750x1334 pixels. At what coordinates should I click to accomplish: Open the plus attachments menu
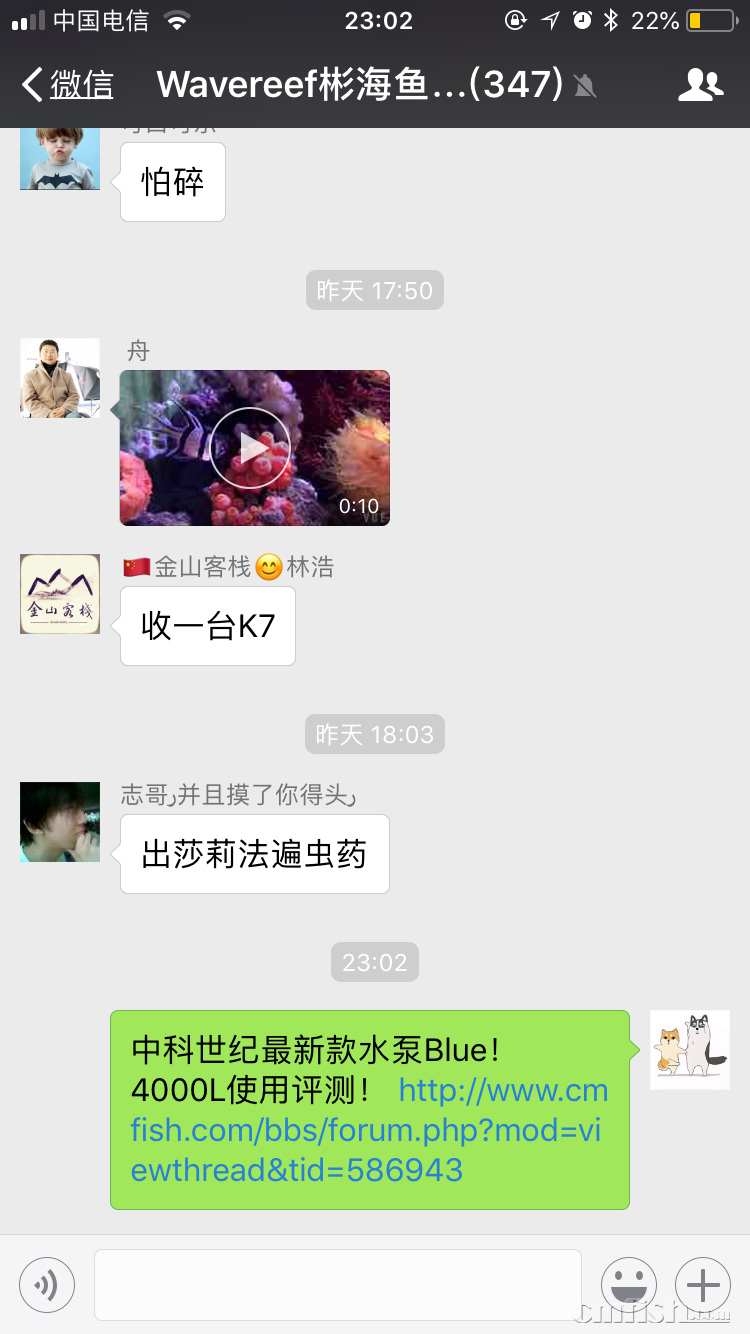[x=703, y=1285]
